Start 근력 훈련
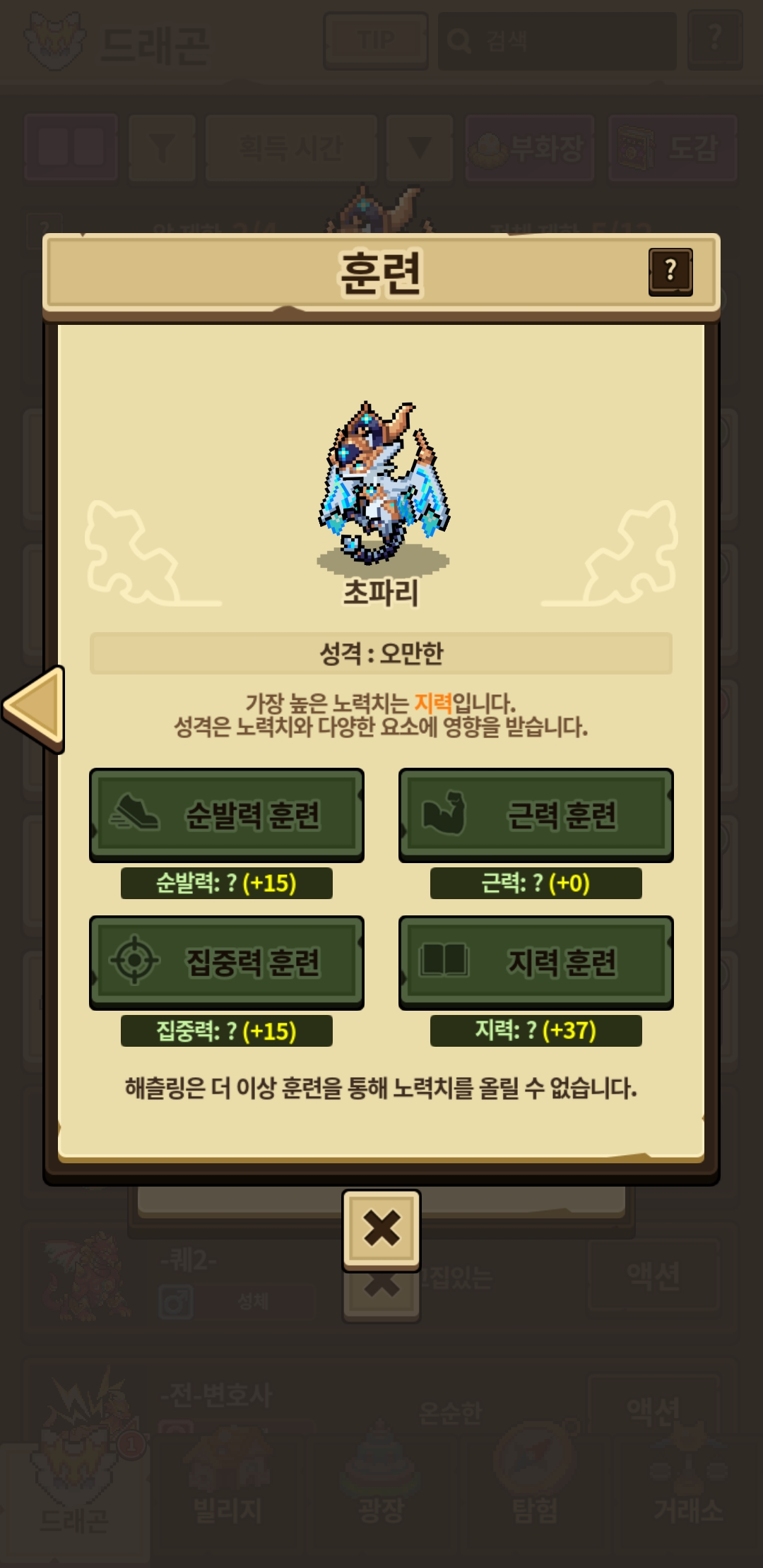 tap(536, 815)
